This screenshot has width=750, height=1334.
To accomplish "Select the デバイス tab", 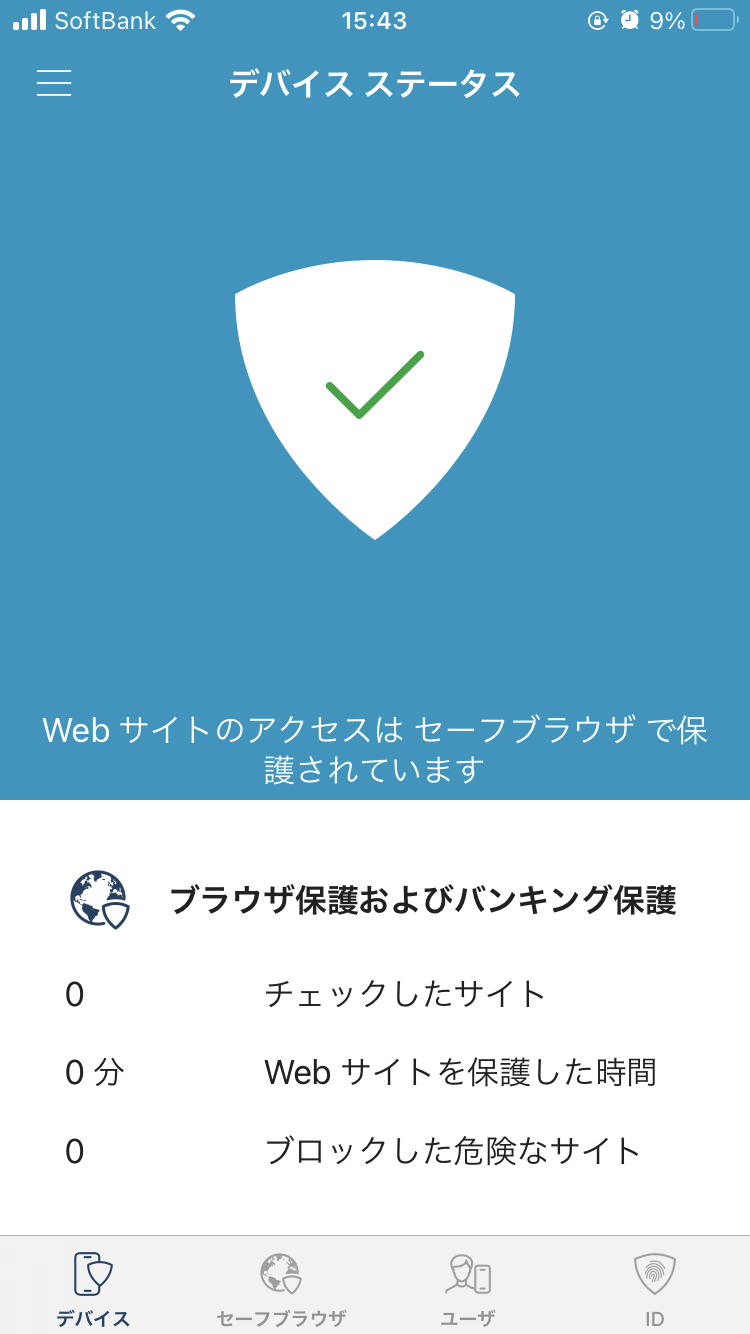I will [93, 1286].
